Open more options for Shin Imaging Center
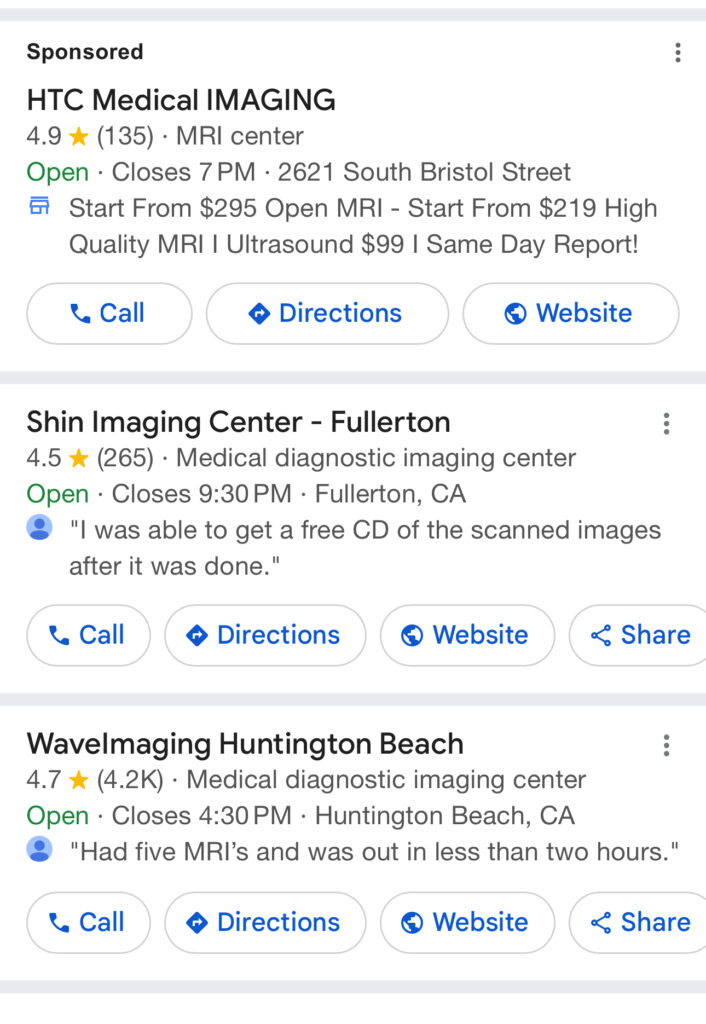Screen dimensions: 706x1024 click(x=666, y=424)
